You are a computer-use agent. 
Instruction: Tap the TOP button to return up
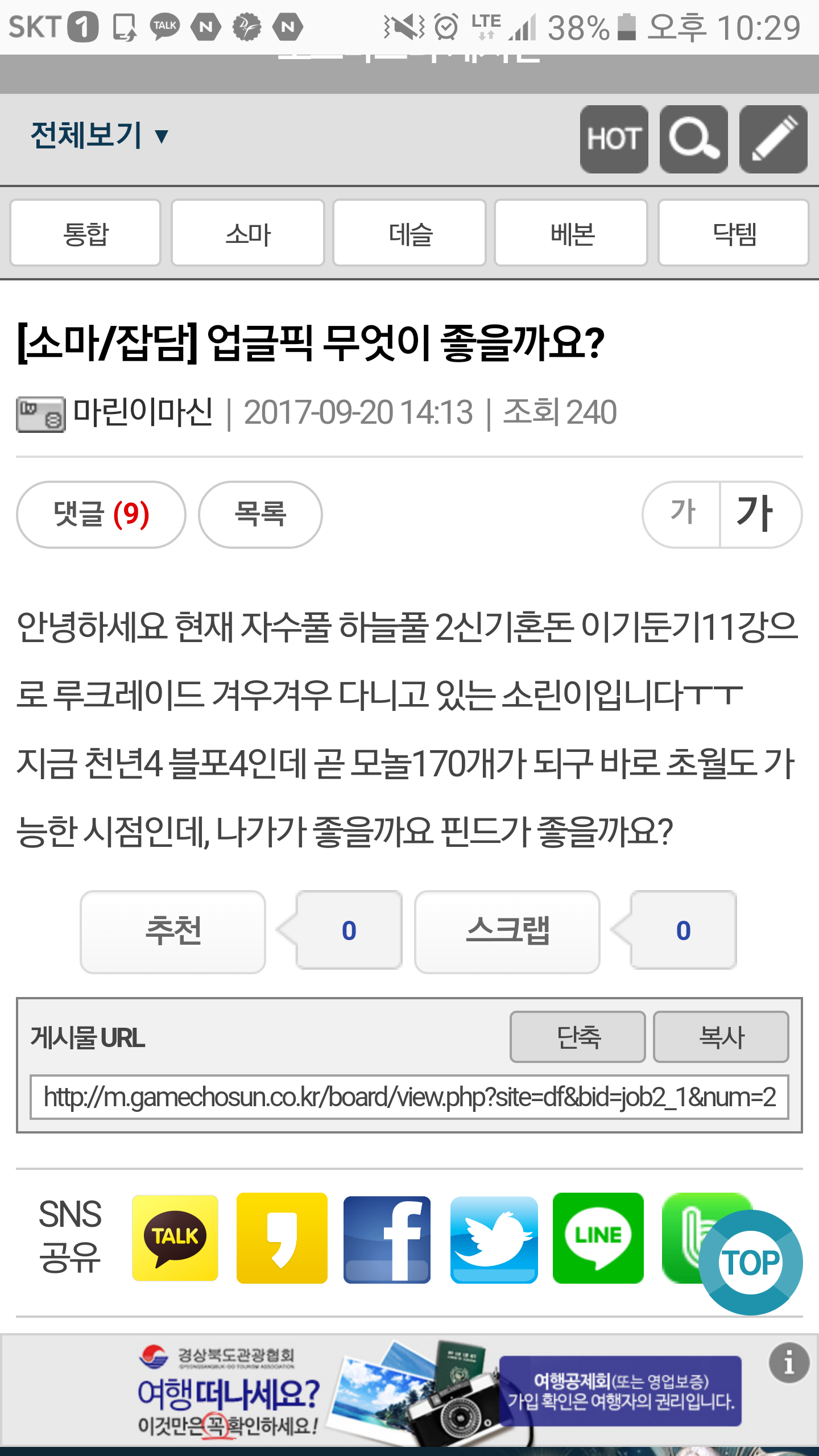coord(751,1263)
